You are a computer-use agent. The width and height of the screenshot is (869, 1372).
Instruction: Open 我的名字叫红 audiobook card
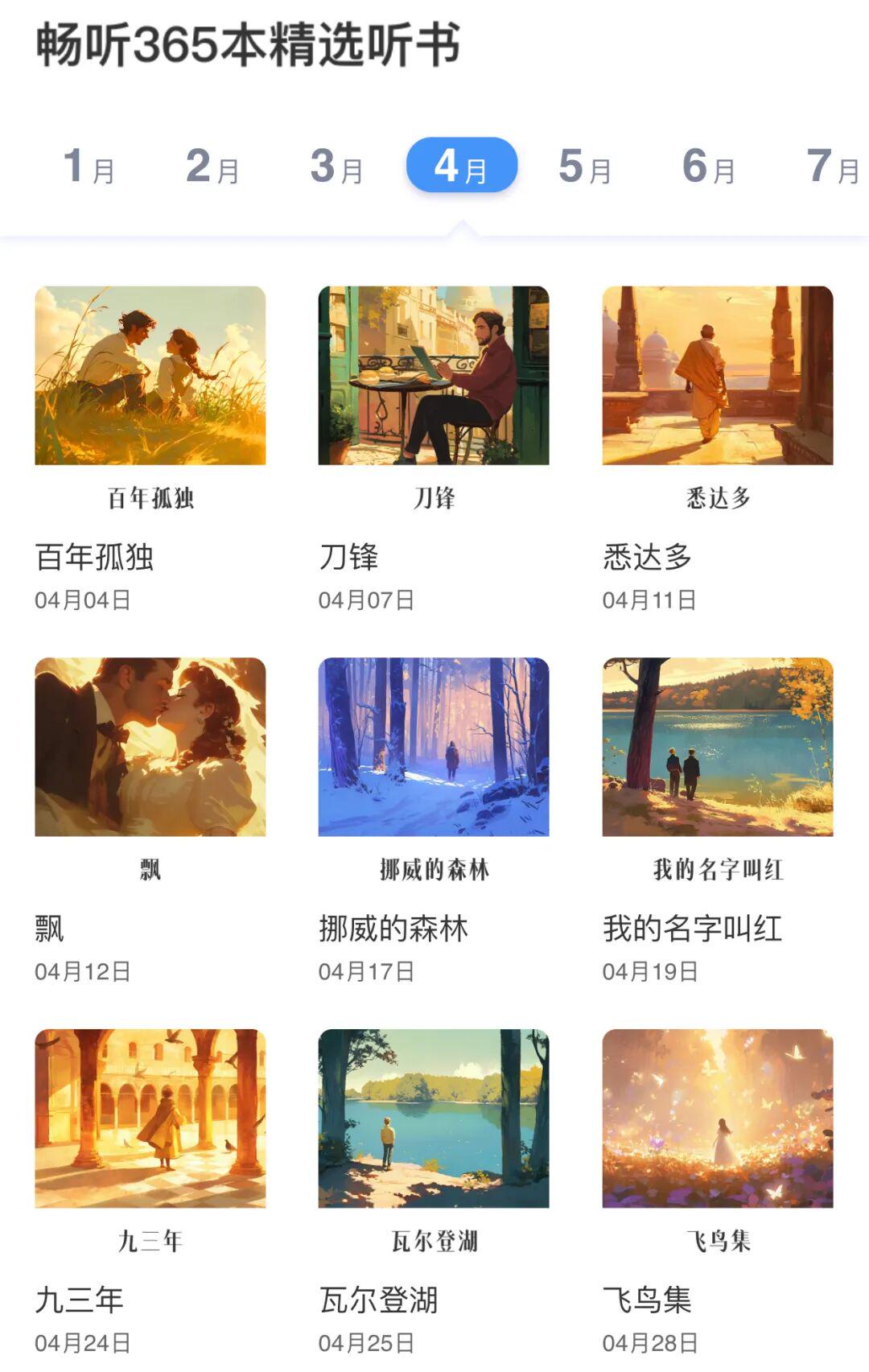pyautogui.click(x=718, y=748)
